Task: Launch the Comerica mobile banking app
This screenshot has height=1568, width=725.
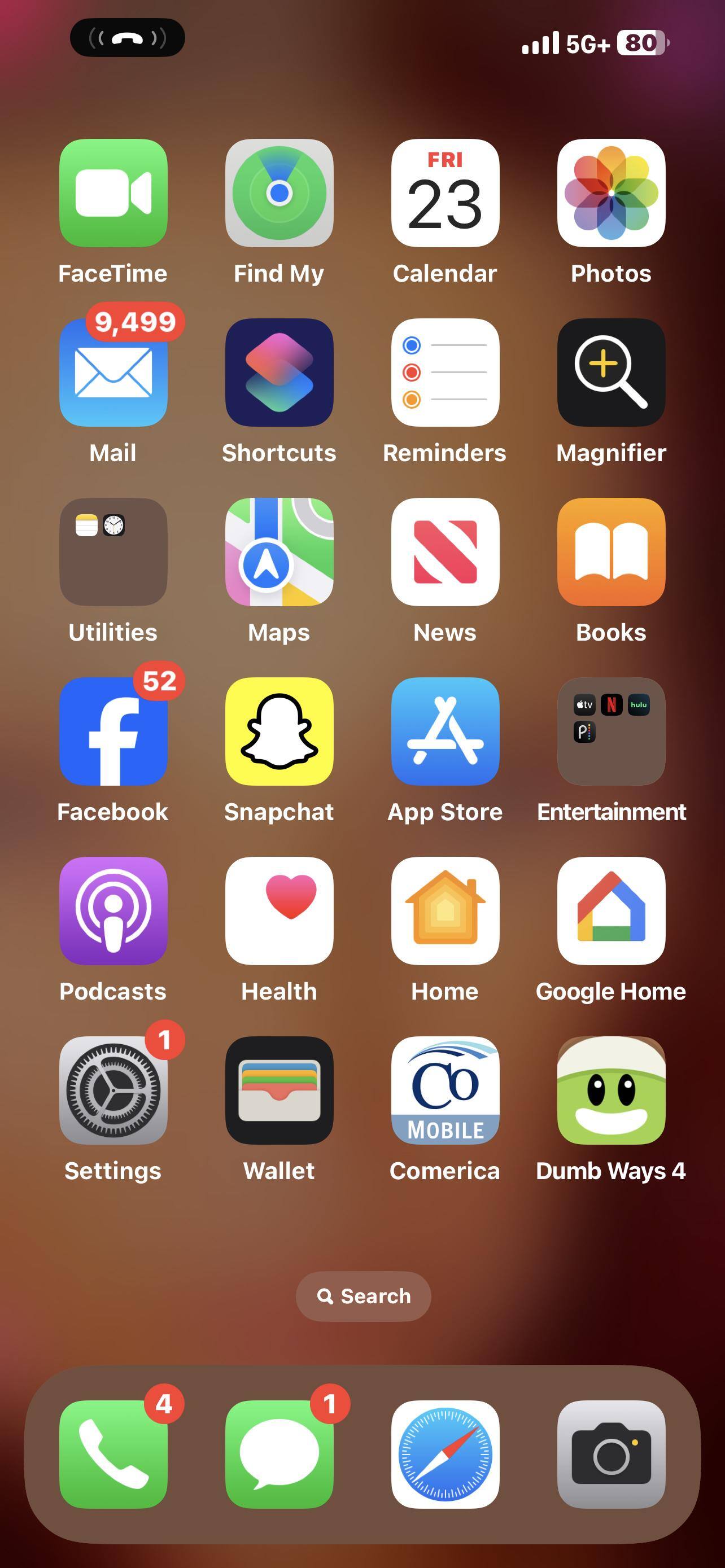Action: (x=445, y=1090)
